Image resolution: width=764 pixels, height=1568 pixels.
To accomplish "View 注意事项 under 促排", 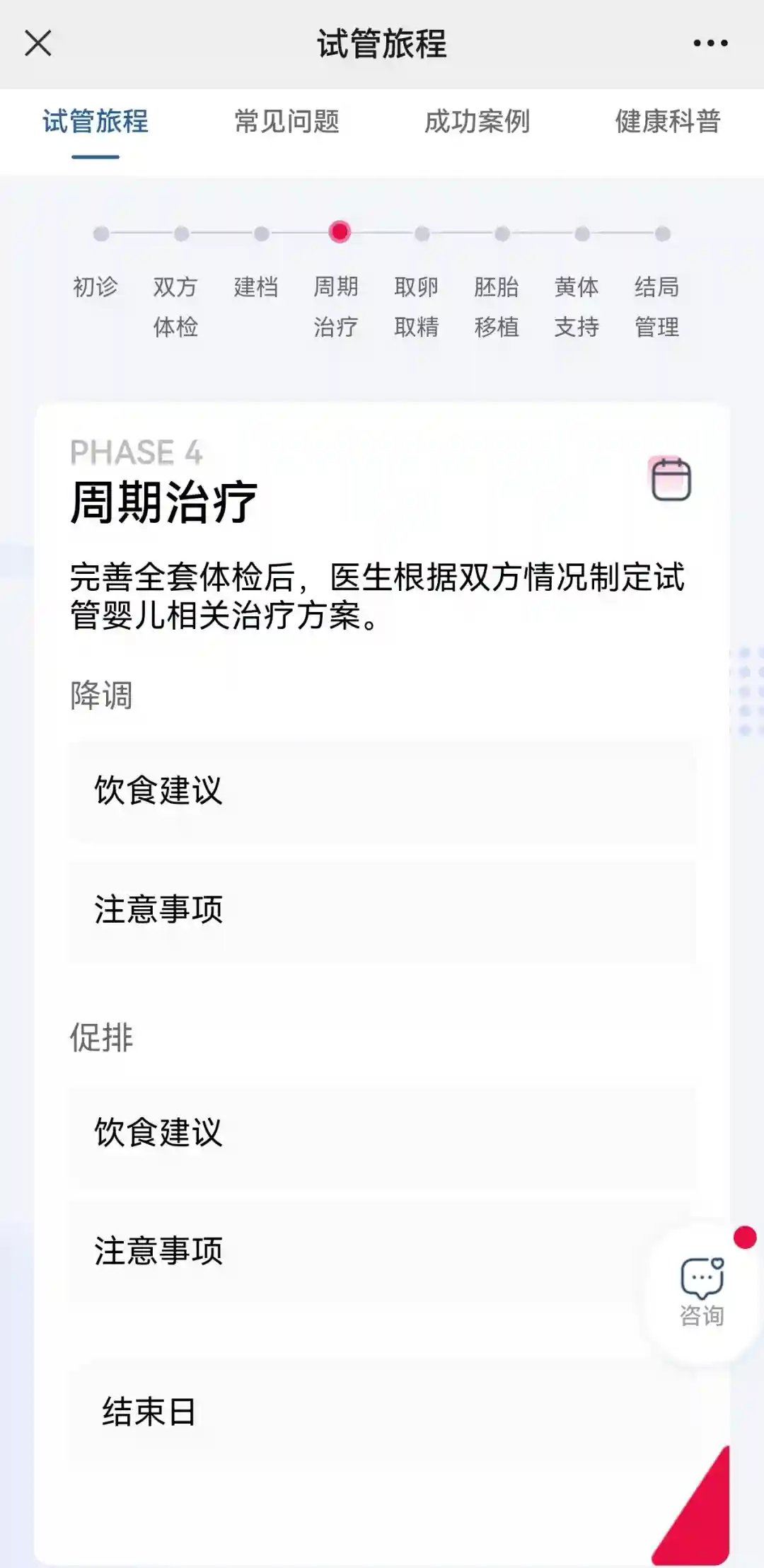I will point(354,1252).
